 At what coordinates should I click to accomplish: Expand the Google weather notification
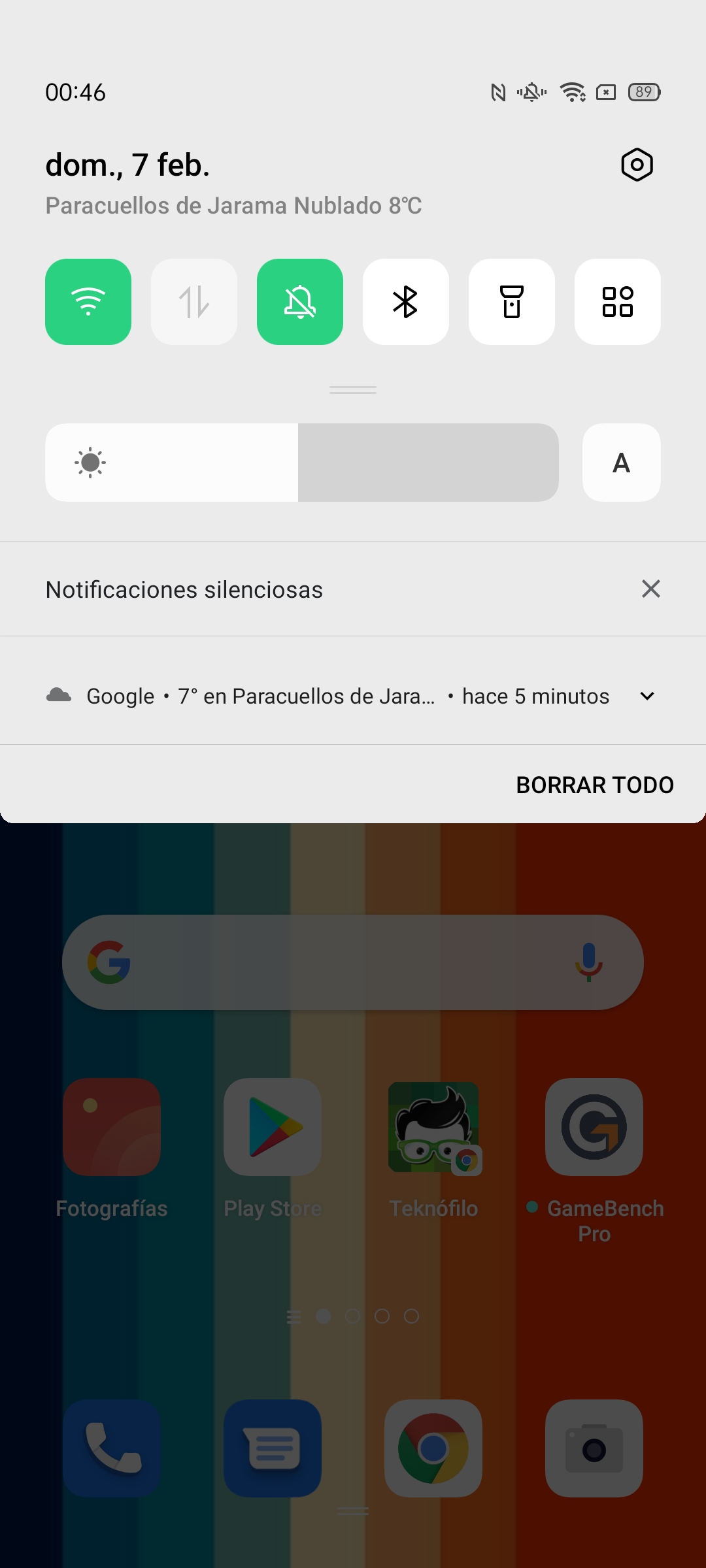(647, 696)
